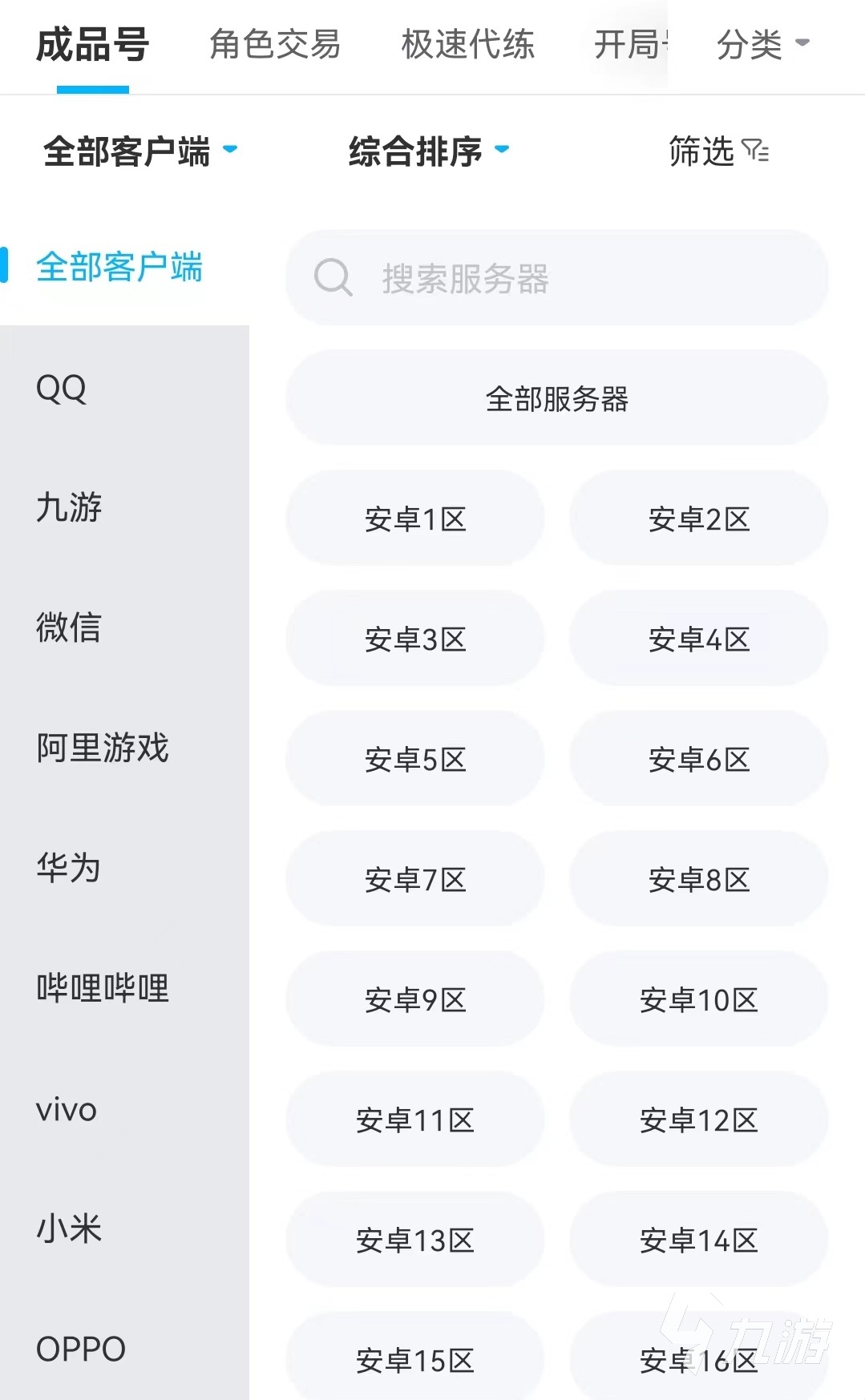Select server 安卓4区
Image resolution: width=865 pixels, height=1400 pixels.
698,639
